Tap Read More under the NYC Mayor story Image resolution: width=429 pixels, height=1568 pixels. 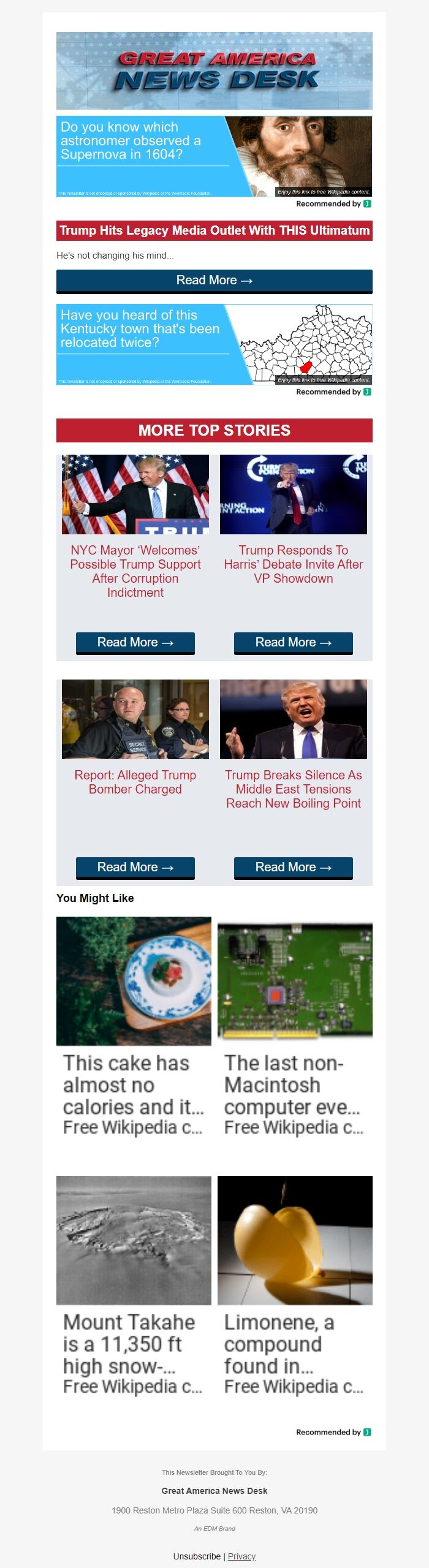coord(135,642)
